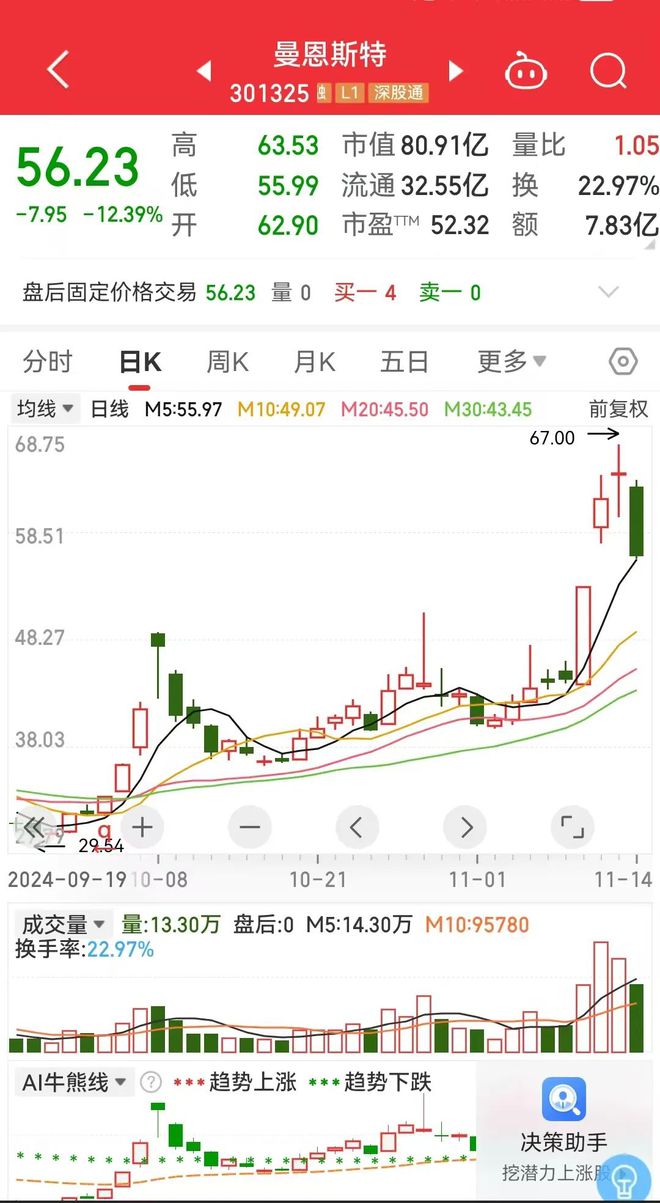The image size is (660, 1203).
Task: Change the 前复权 adjustment mode
Action: tap(618, 408)
